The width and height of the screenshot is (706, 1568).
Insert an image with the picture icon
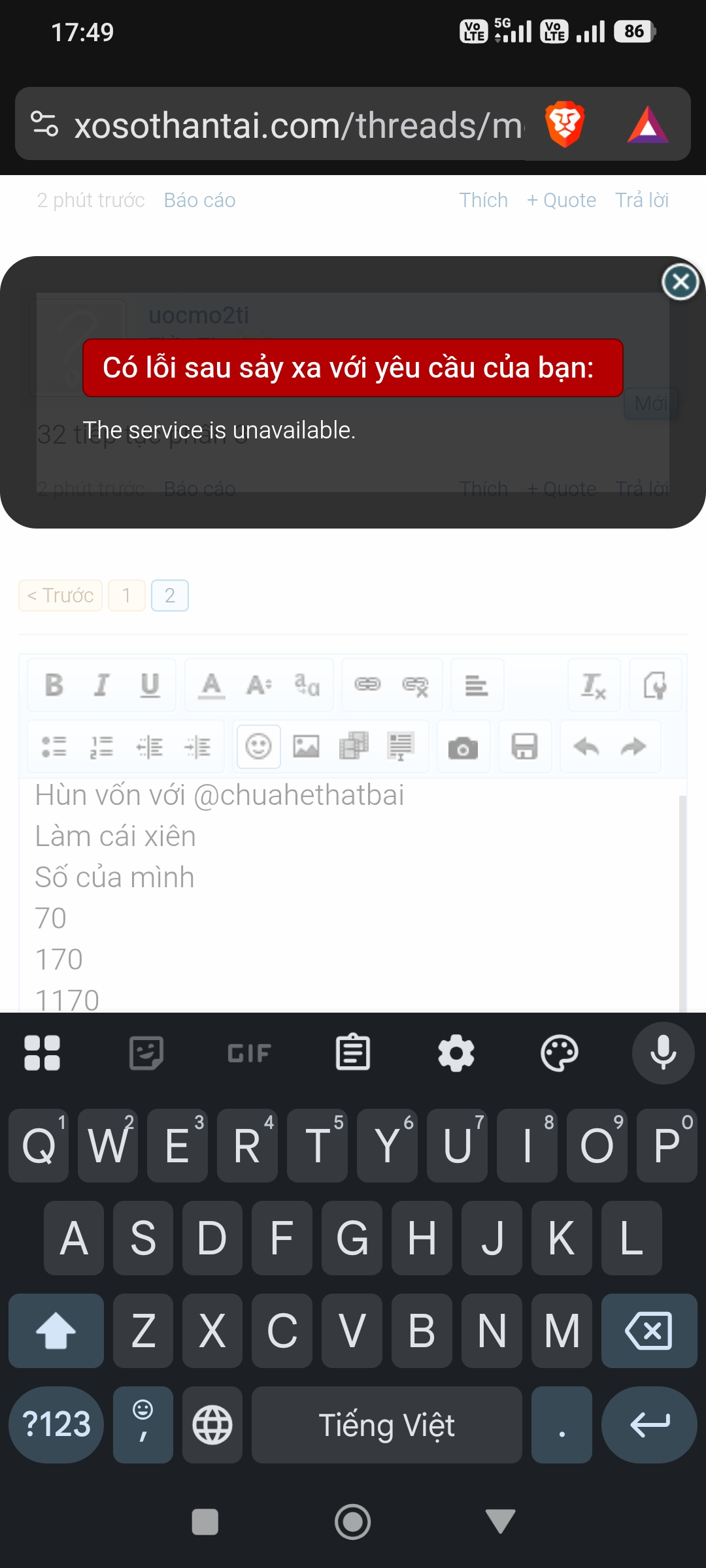tap(306, 746)
